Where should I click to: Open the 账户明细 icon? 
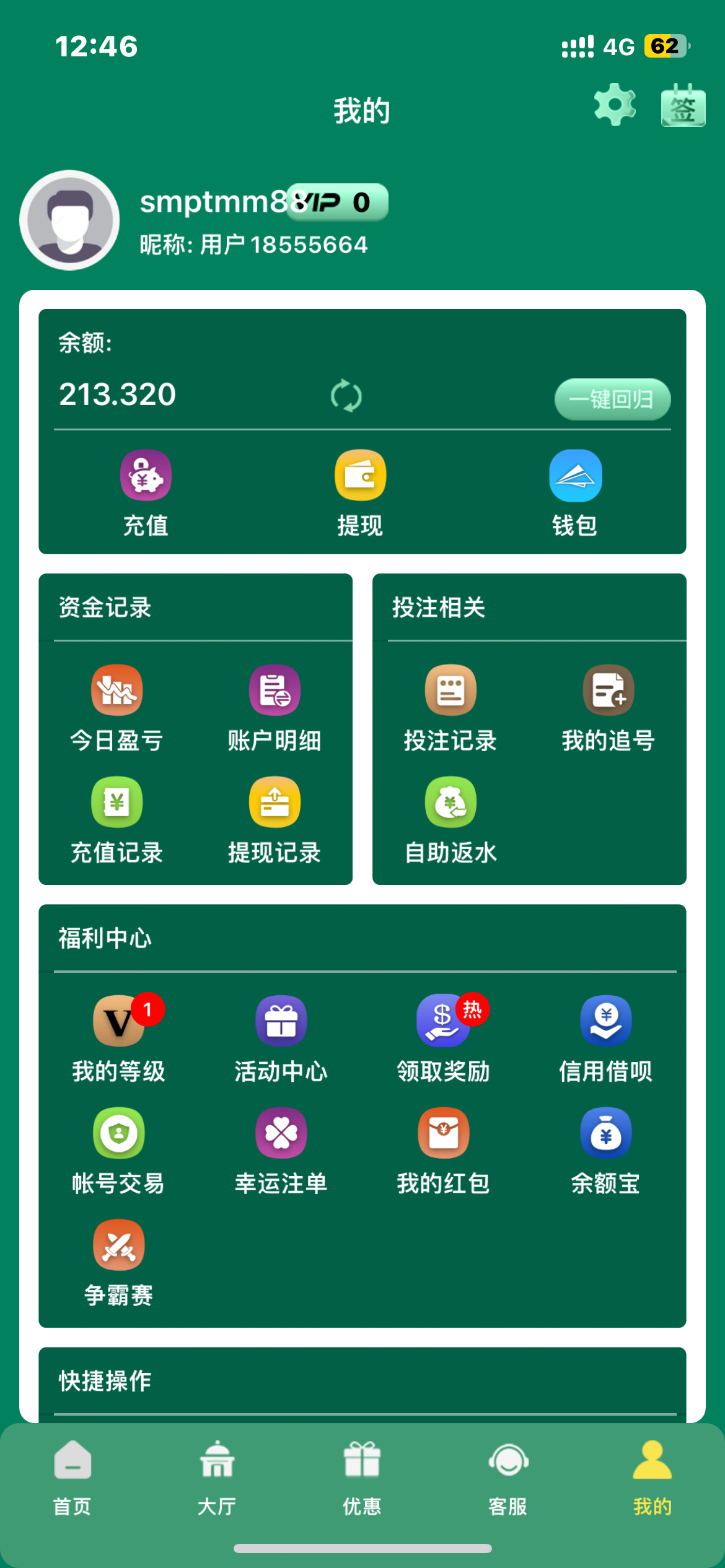tap(274, 692)
